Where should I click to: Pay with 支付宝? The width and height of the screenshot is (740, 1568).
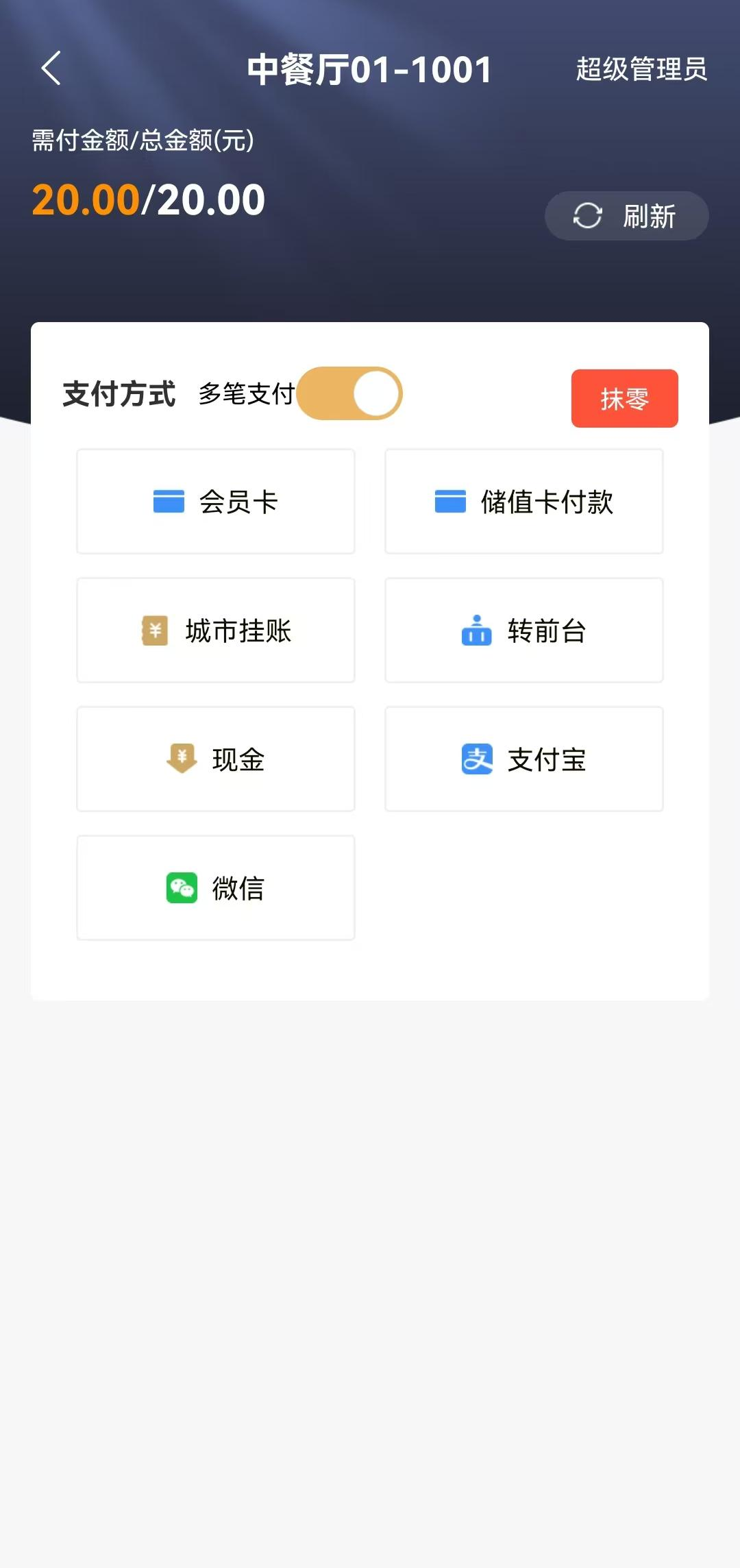(524, 759)
